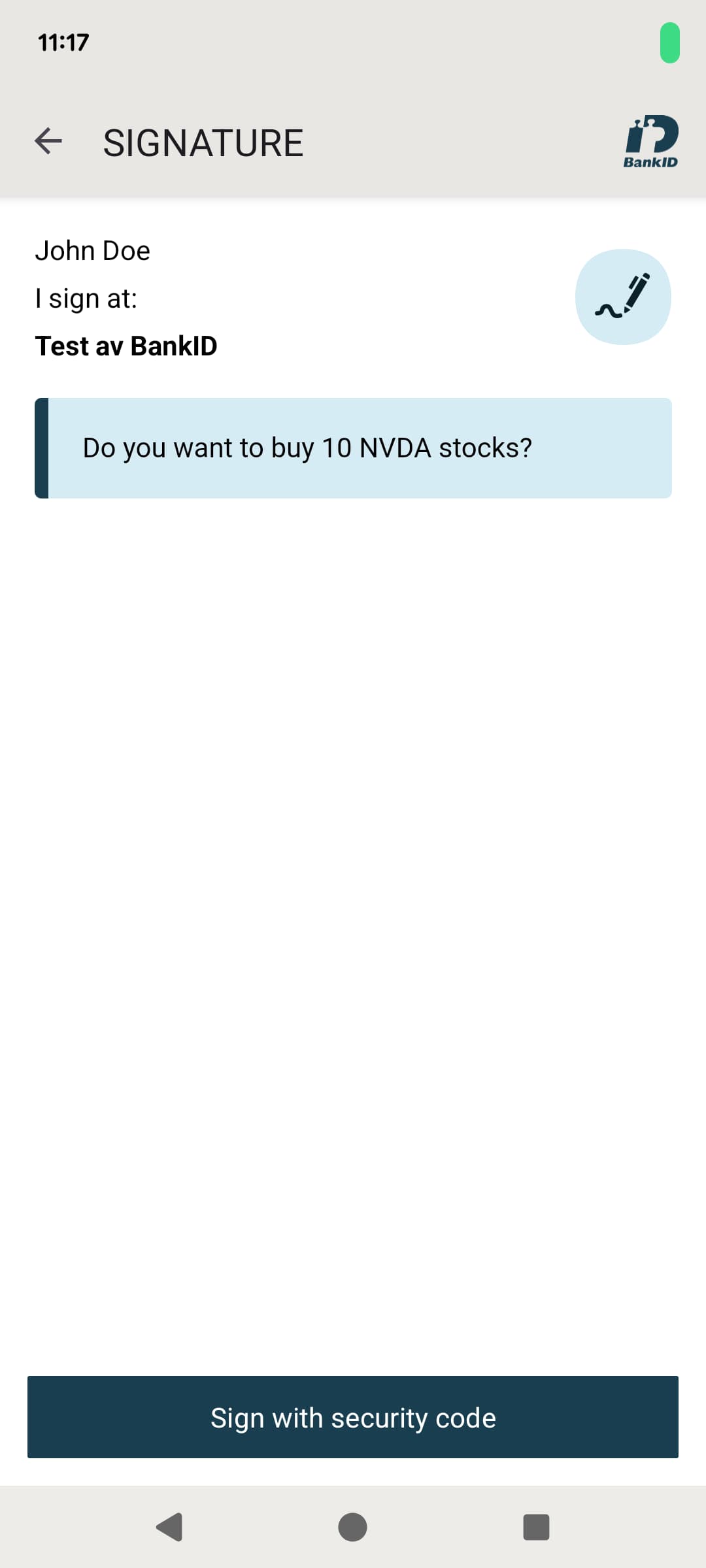Go back from the Signature screen
The height and width of the screenshot is (1568, 706).
coord(48,141)
